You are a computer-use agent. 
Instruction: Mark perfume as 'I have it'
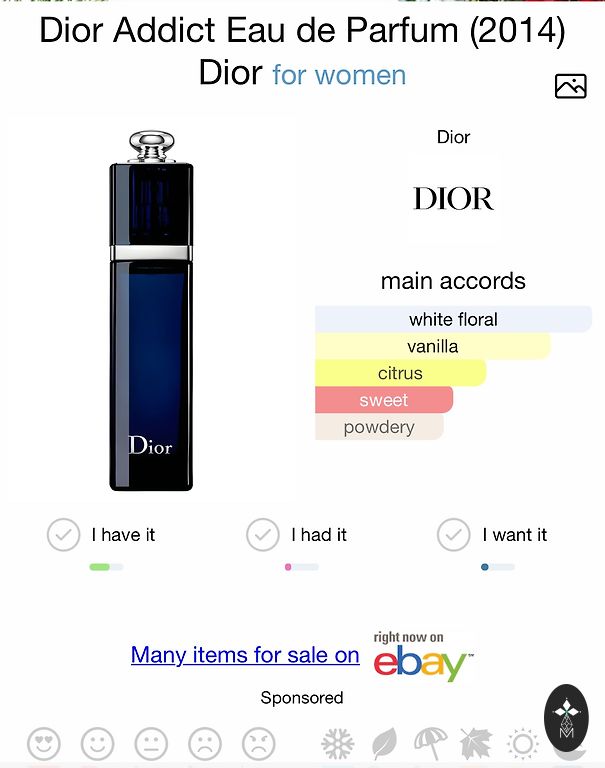point(64,535)
